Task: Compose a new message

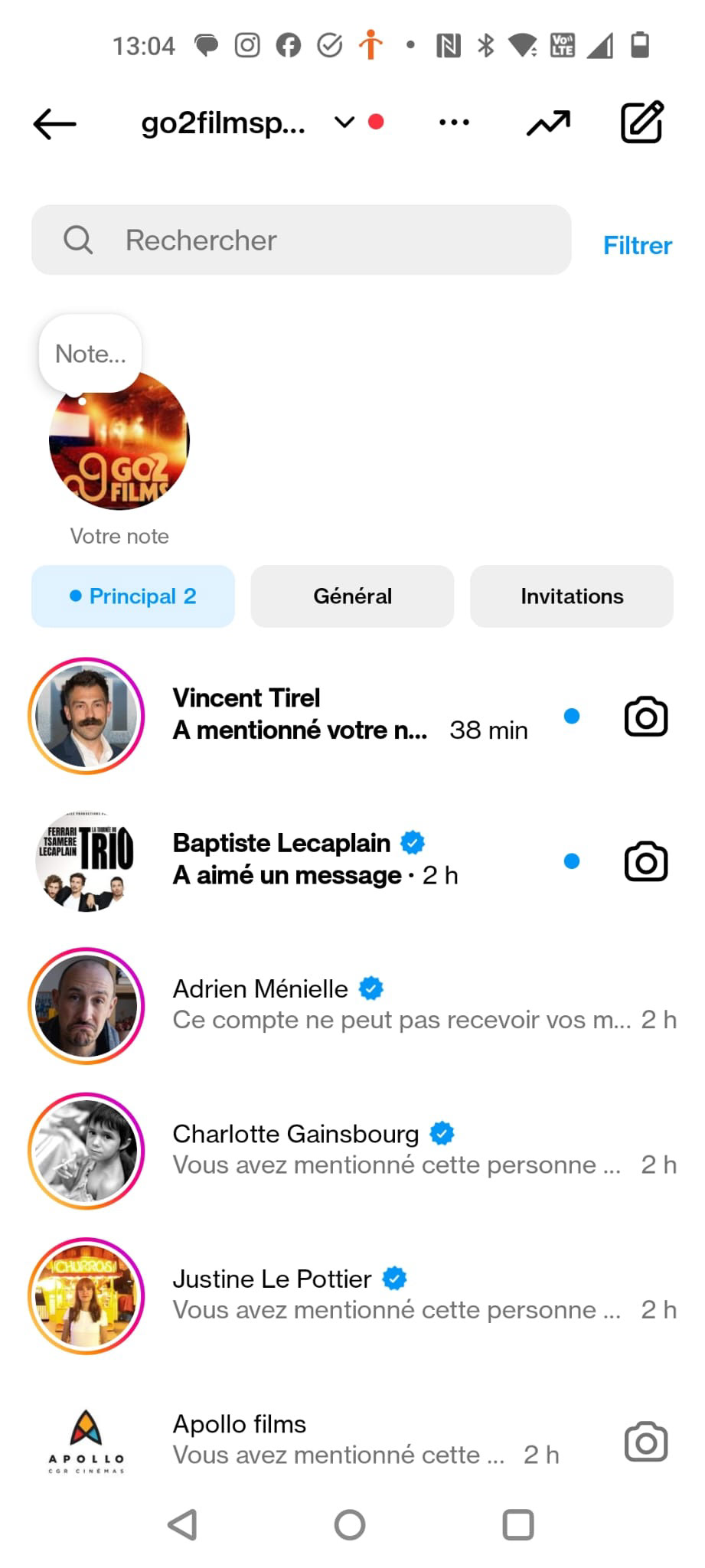Action: (641, 122)
